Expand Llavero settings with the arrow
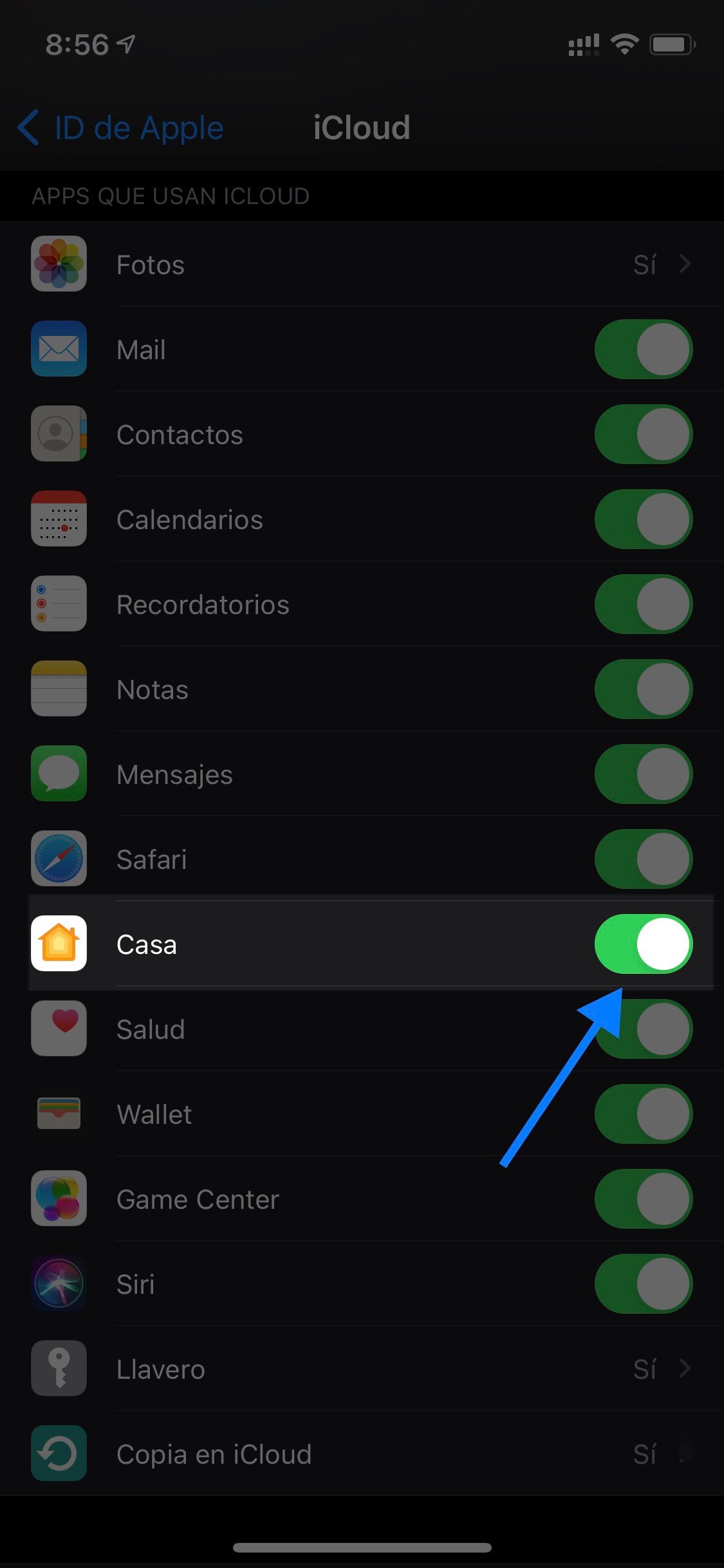This screenshot has height=1568, width=724. 684,1368
